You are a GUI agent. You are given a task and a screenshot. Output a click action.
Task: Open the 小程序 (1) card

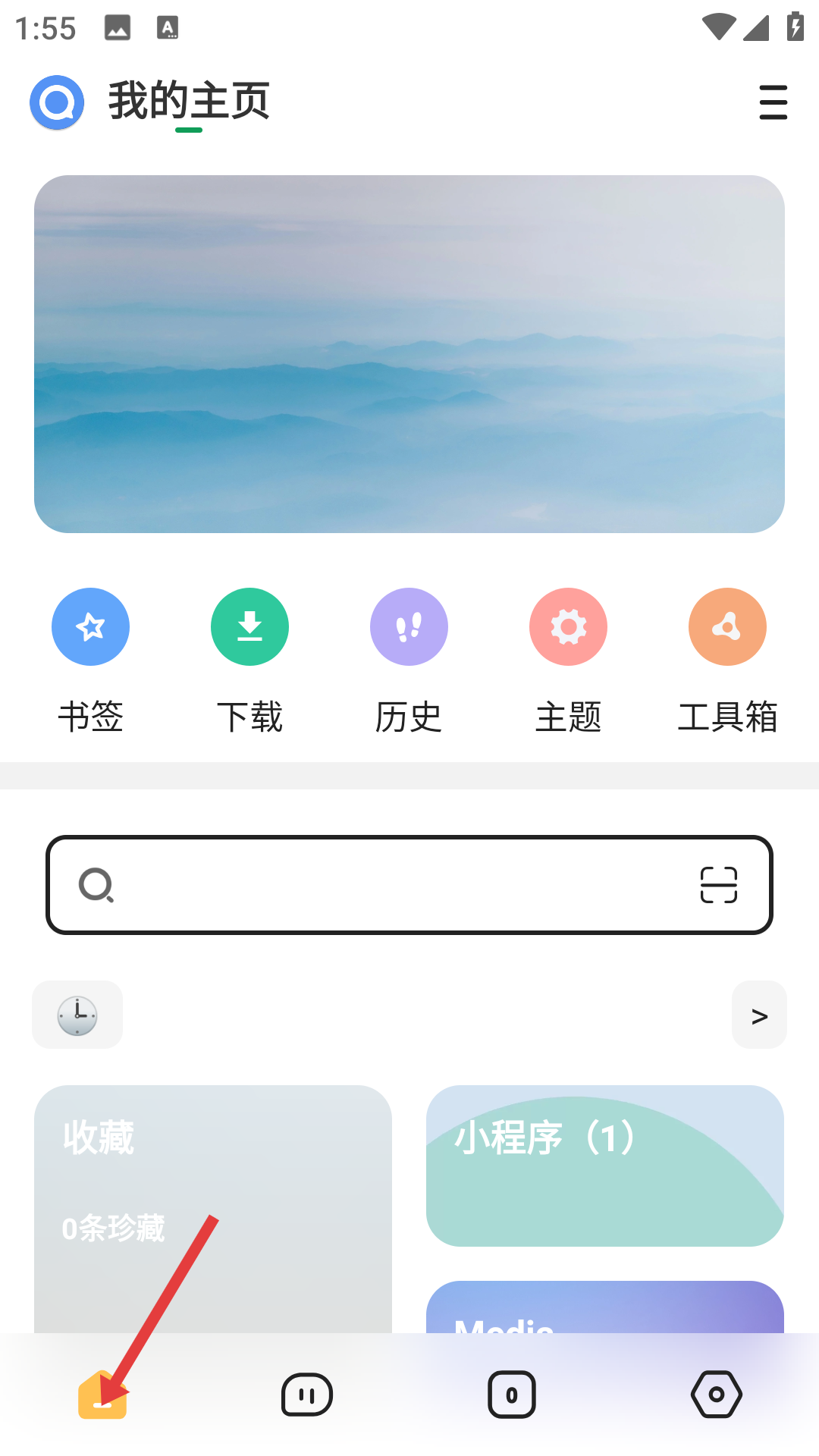tap(604, 1166)
